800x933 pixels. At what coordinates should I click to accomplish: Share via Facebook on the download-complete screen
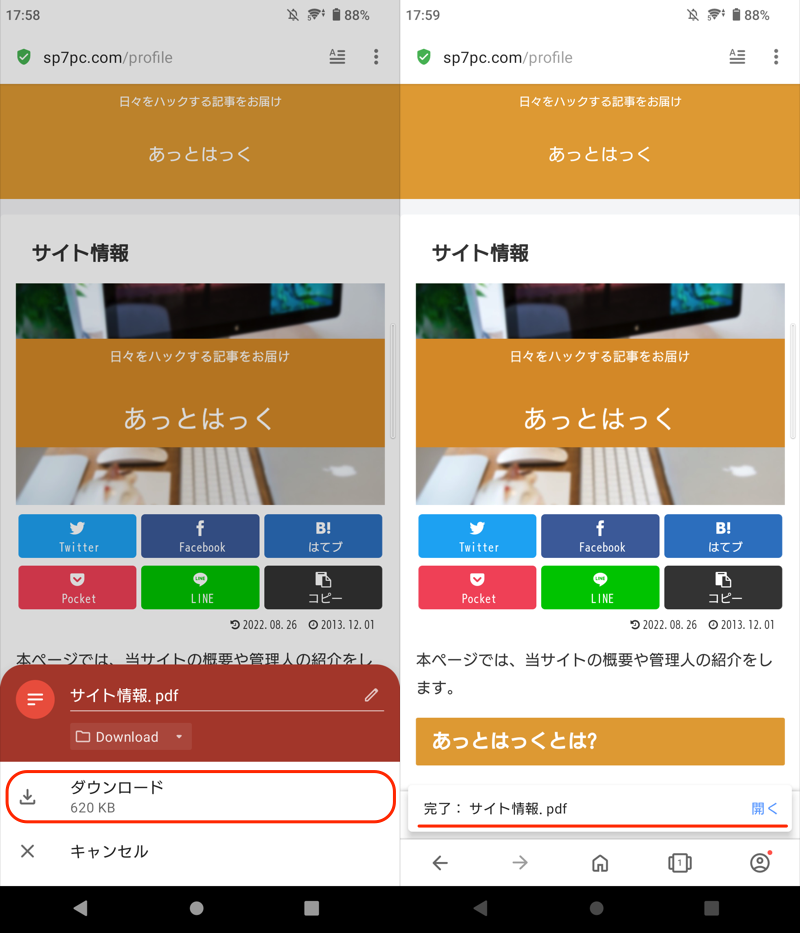600,536
